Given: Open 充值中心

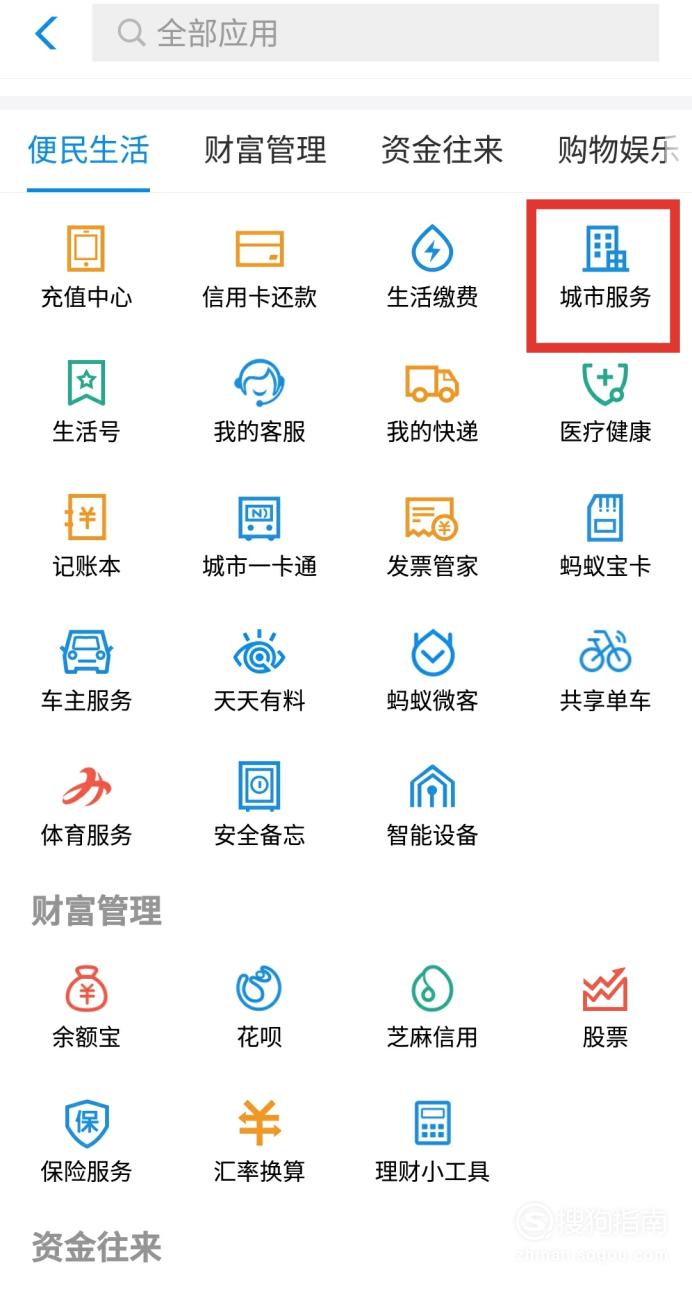Looking at the screenshot, I should (x=86, y=268).
